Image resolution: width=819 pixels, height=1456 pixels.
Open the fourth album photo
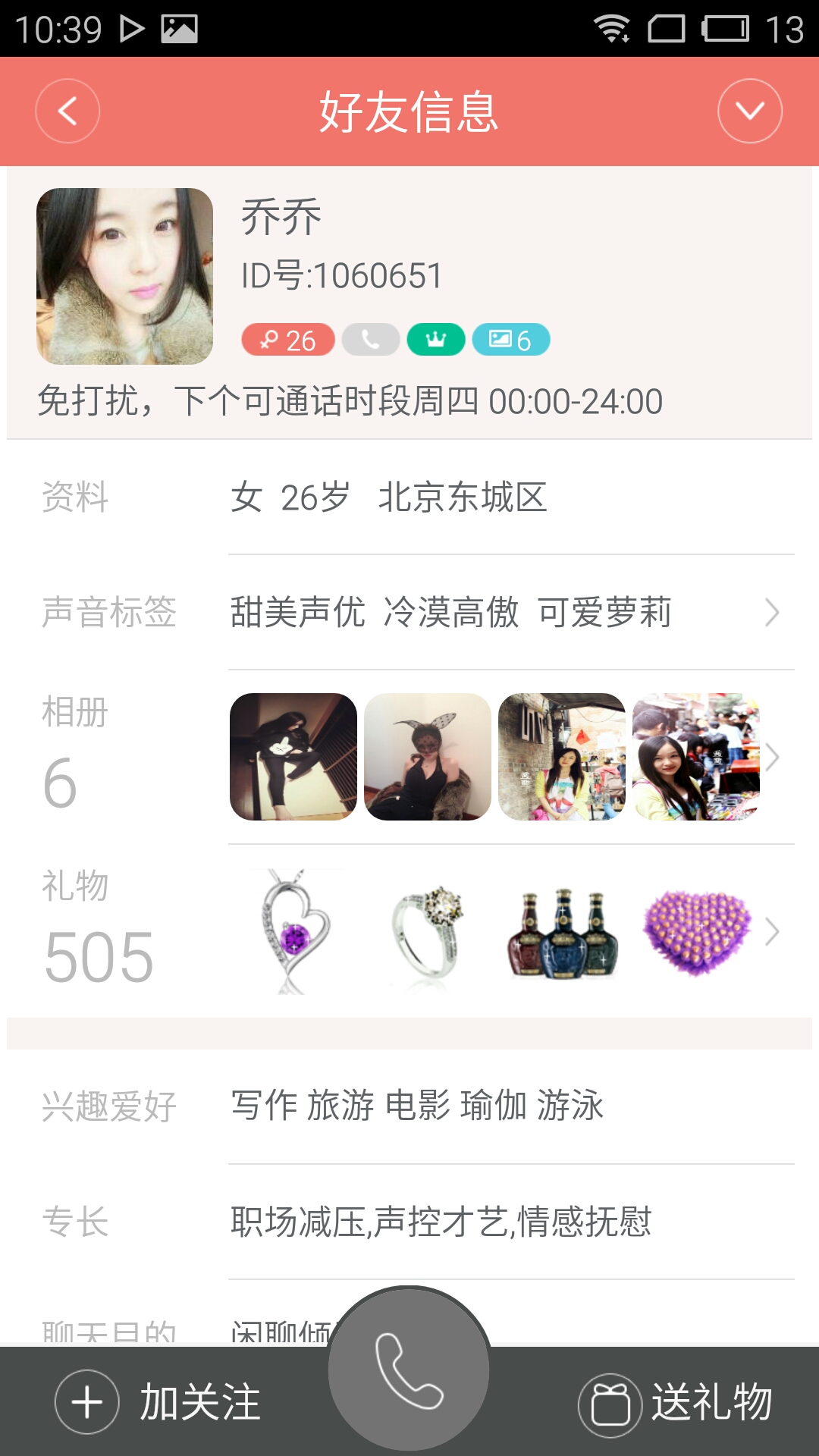[x=696, y=757]
